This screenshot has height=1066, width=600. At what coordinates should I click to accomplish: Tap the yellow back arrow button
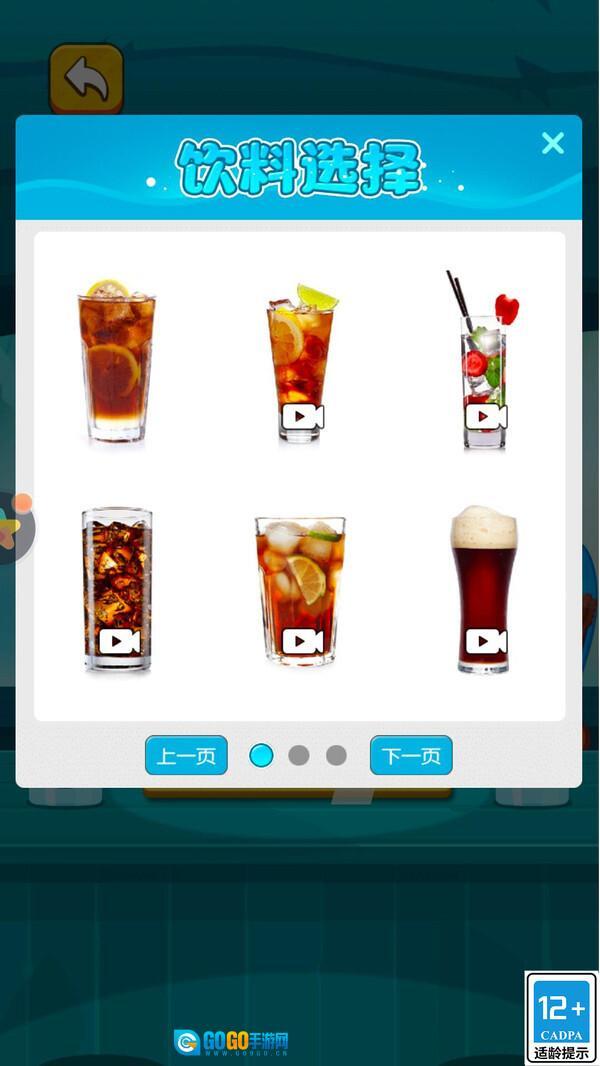tap(87, 78)
